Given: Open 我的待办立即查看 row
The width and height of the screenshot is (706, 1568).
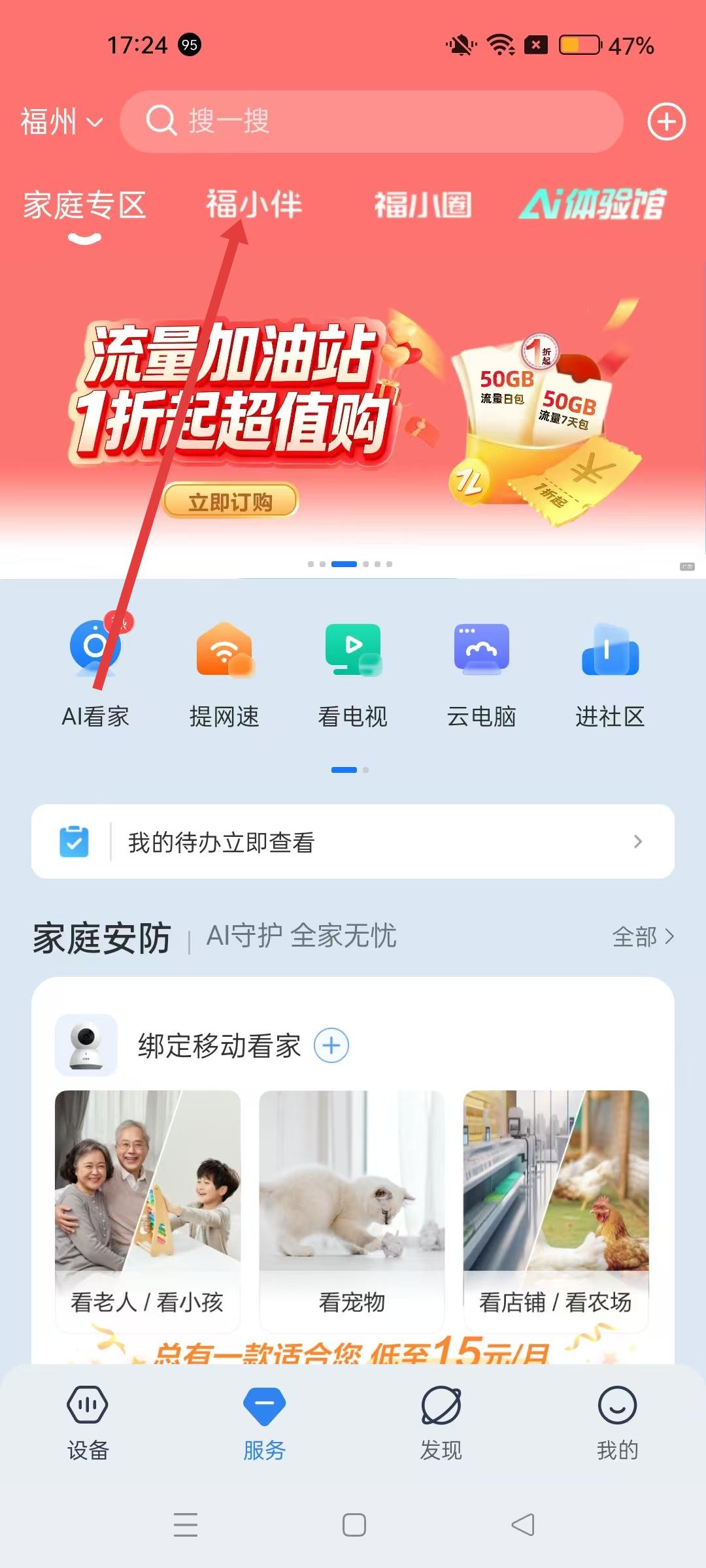Looking at the screenshot, I should point(353,841).
